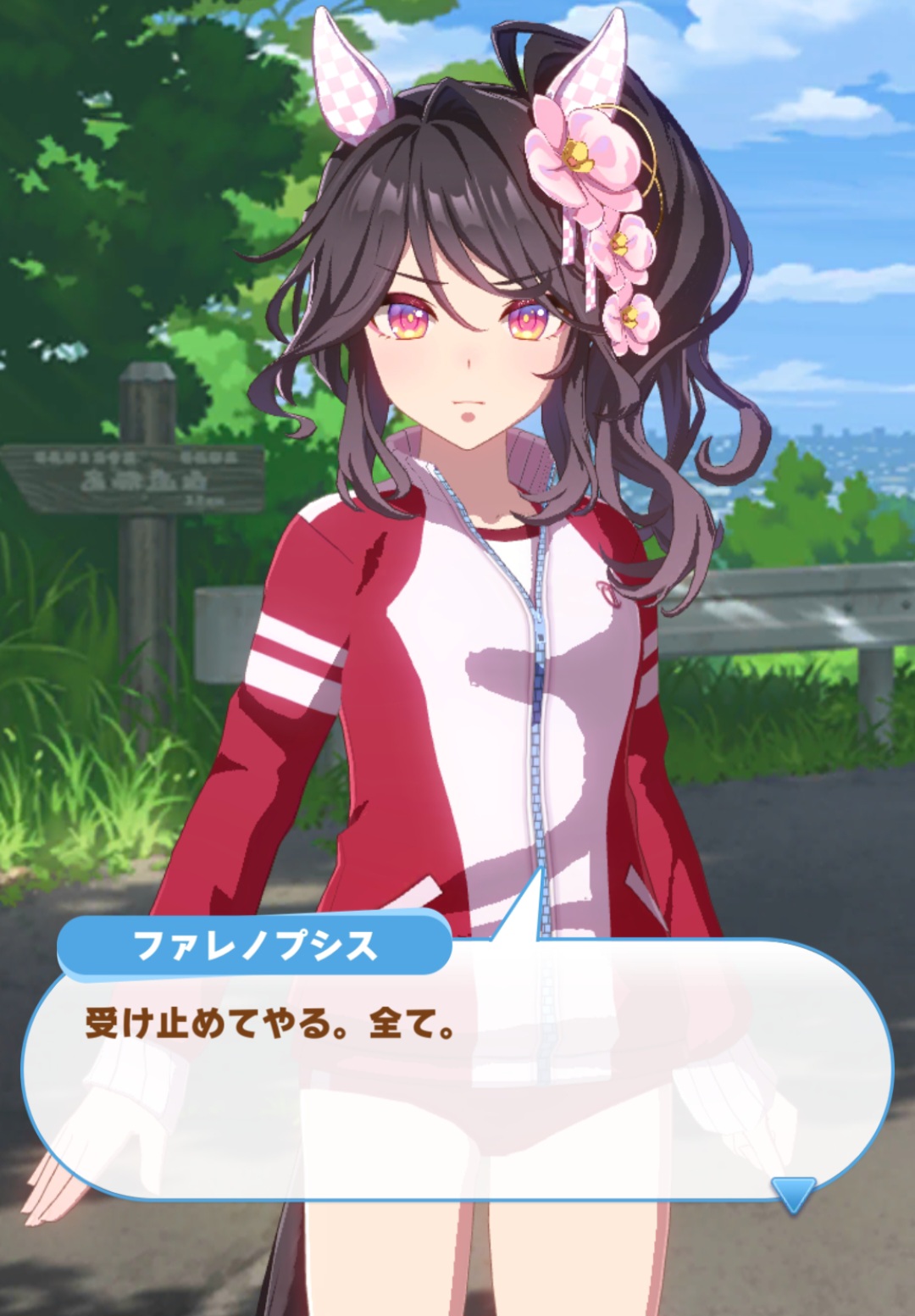Tap the blue advance arrow in the dialogue box

(x=794, y=1194)
